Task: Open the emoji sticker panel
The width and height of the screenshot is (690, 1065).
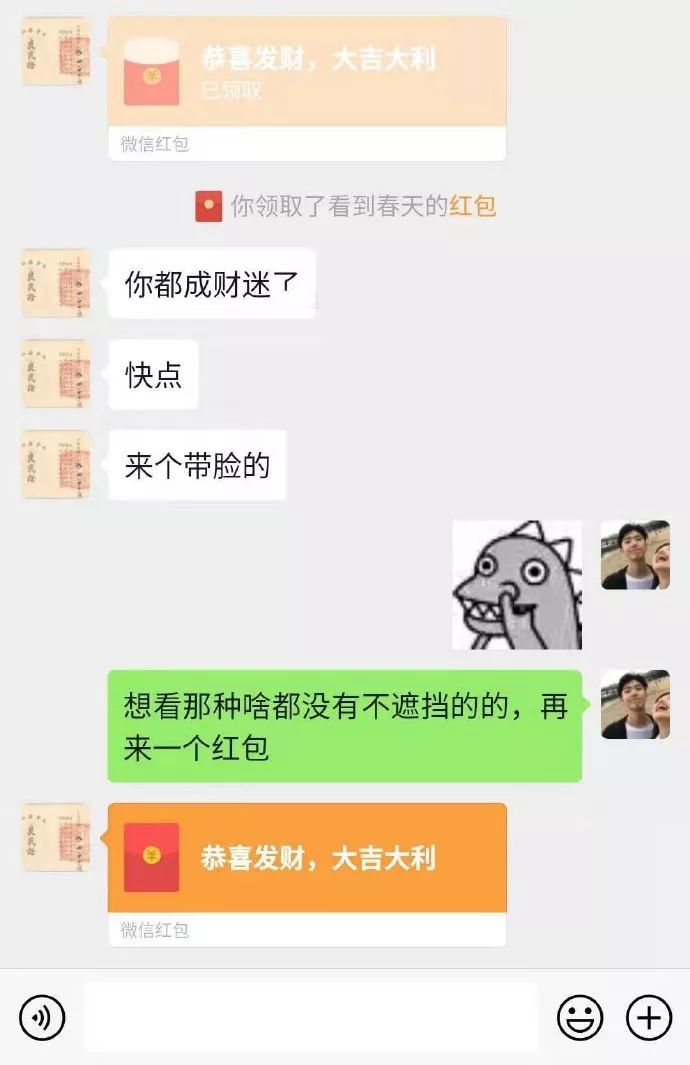Action: coord(580,1018)
